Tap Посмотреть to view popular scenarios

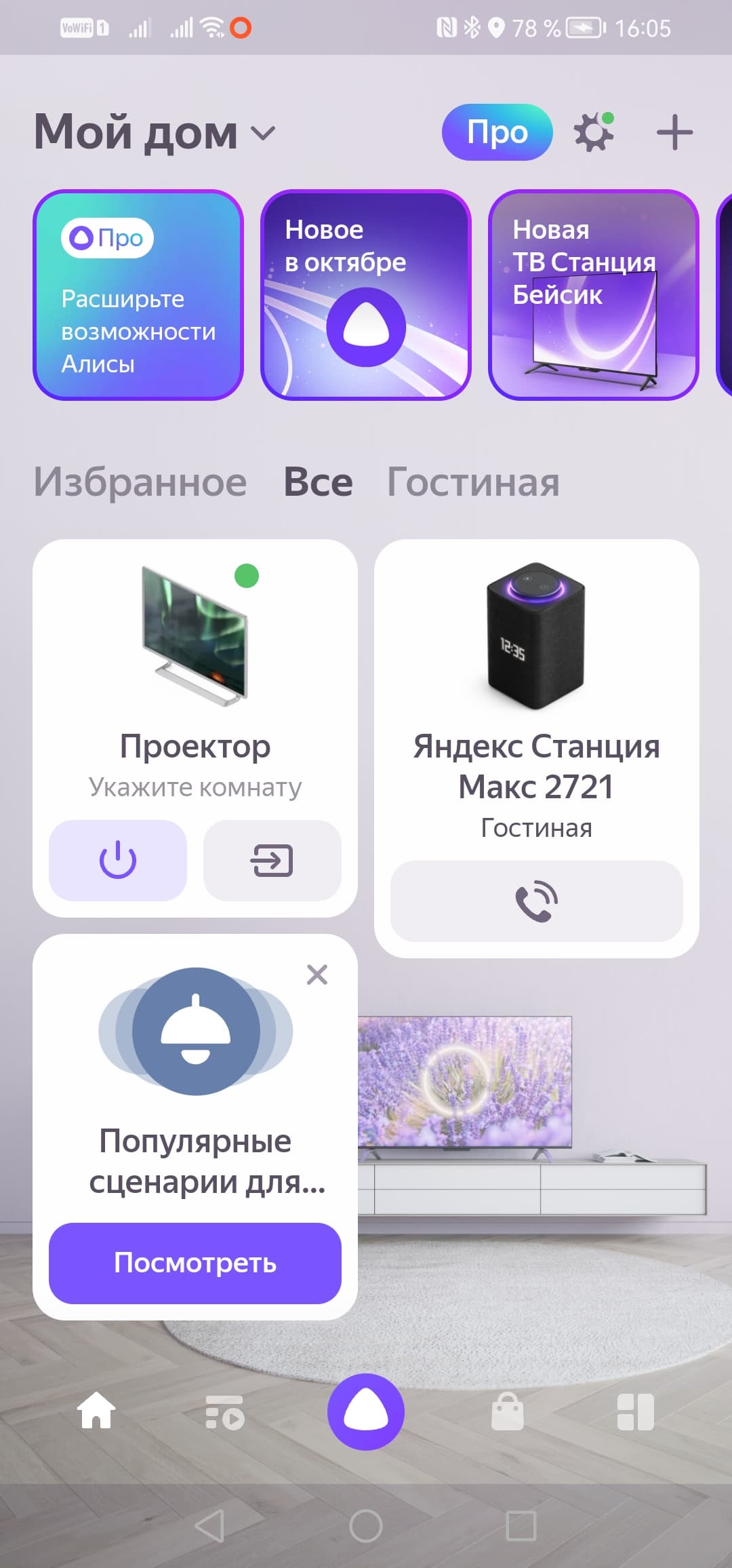(195, 1263)
